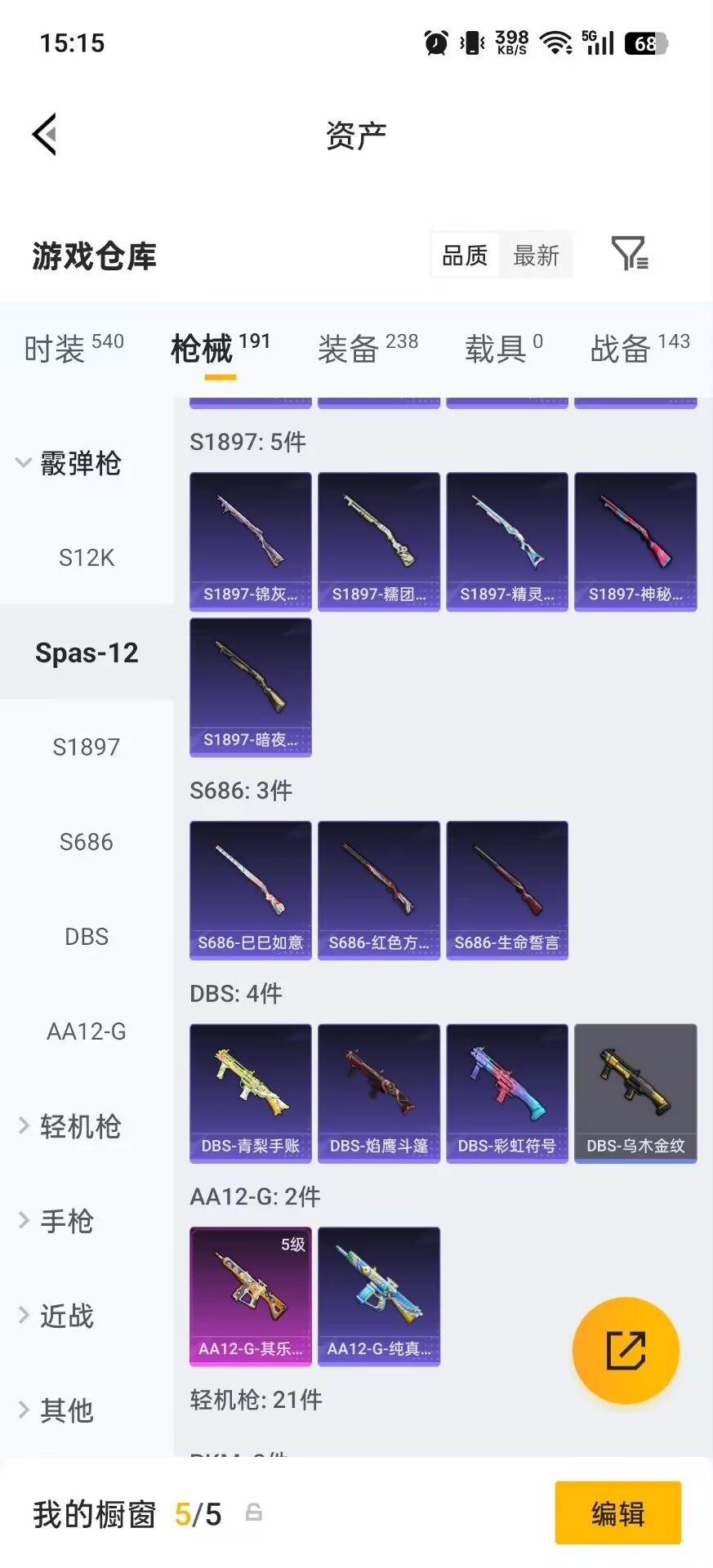Switch to the 战备 tab
The height and width of the screenshot is (1568, 713).
coord(640,349)
